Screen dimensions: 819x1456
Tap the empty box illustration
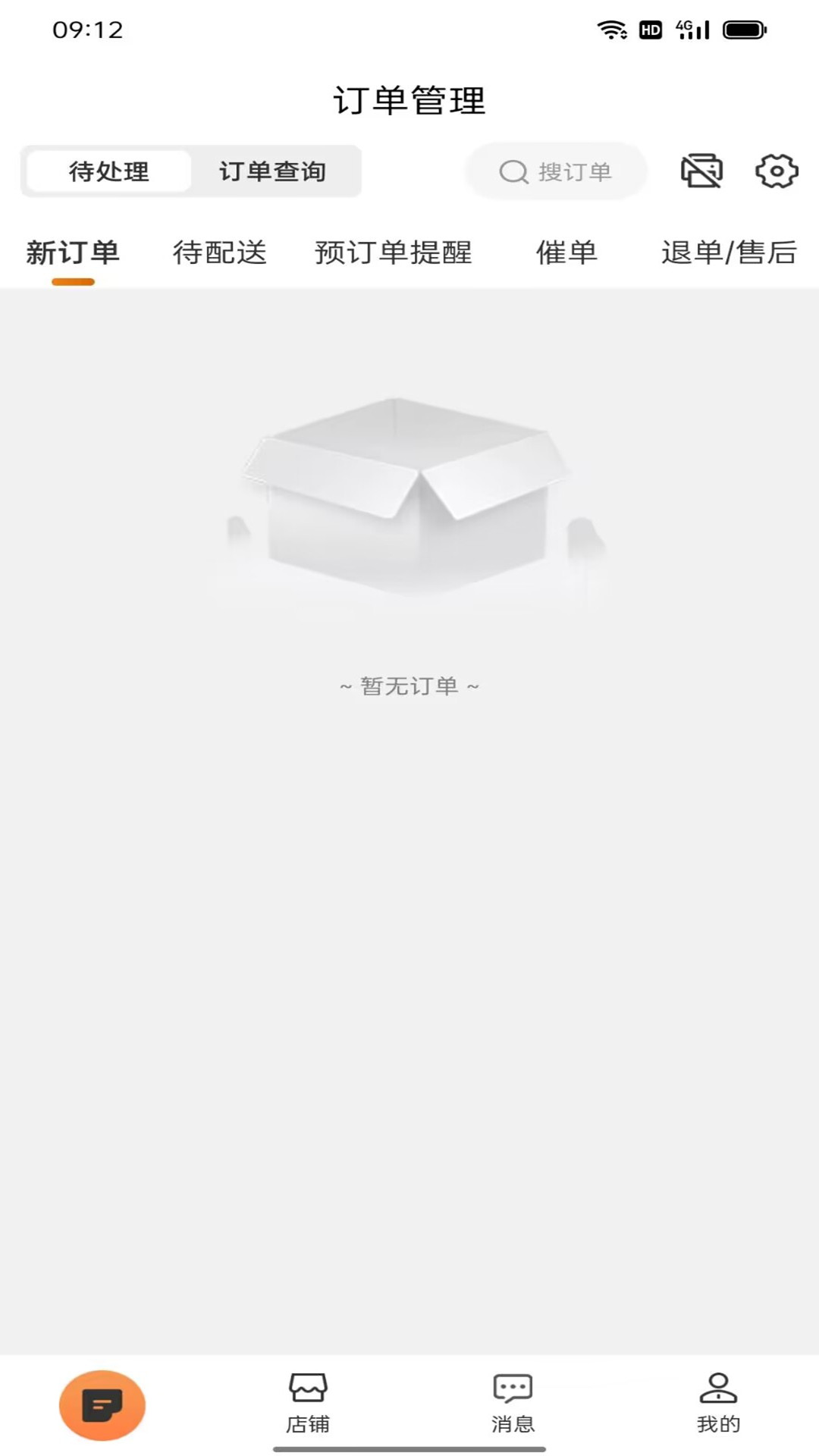[x=409, y=493]
